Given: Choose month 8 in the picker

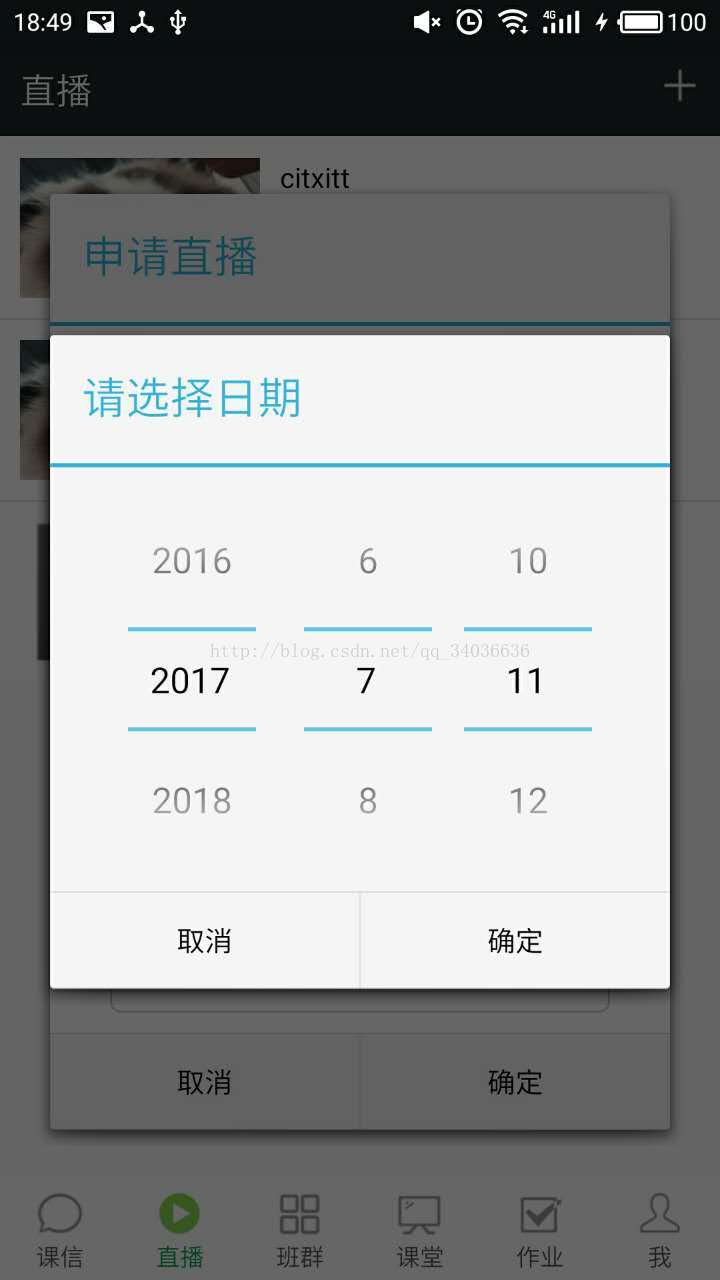Looking at the screenshot, I should 368,801.
